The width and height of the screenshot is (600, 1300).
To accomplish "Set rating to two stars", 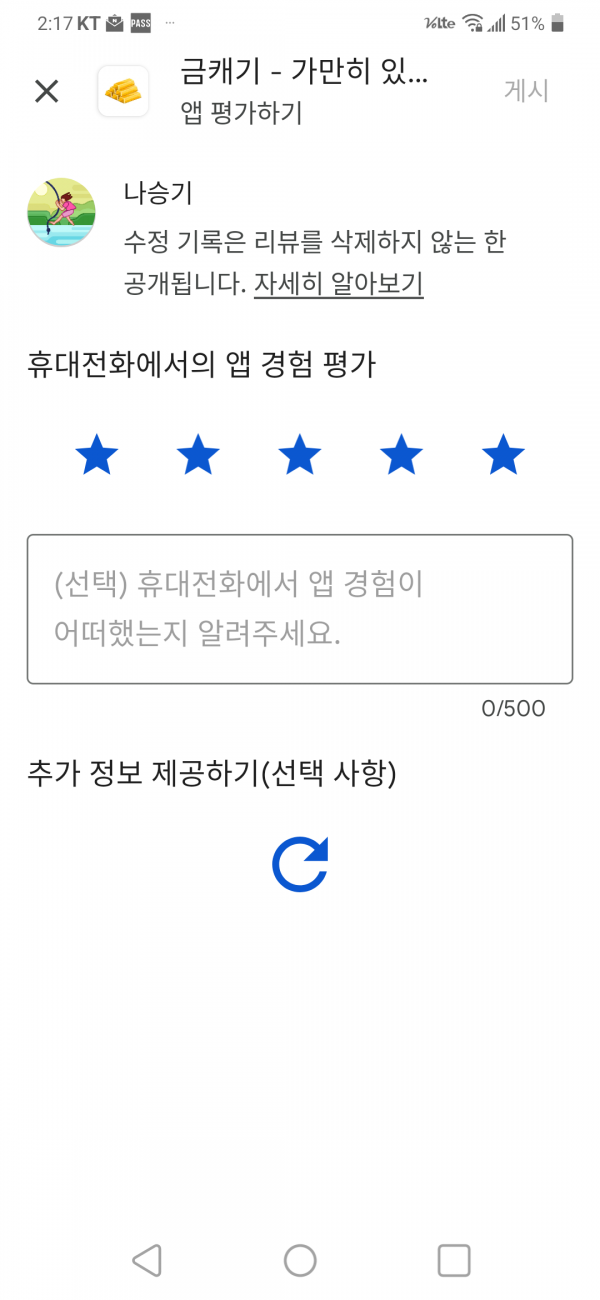I will [198, 455].
